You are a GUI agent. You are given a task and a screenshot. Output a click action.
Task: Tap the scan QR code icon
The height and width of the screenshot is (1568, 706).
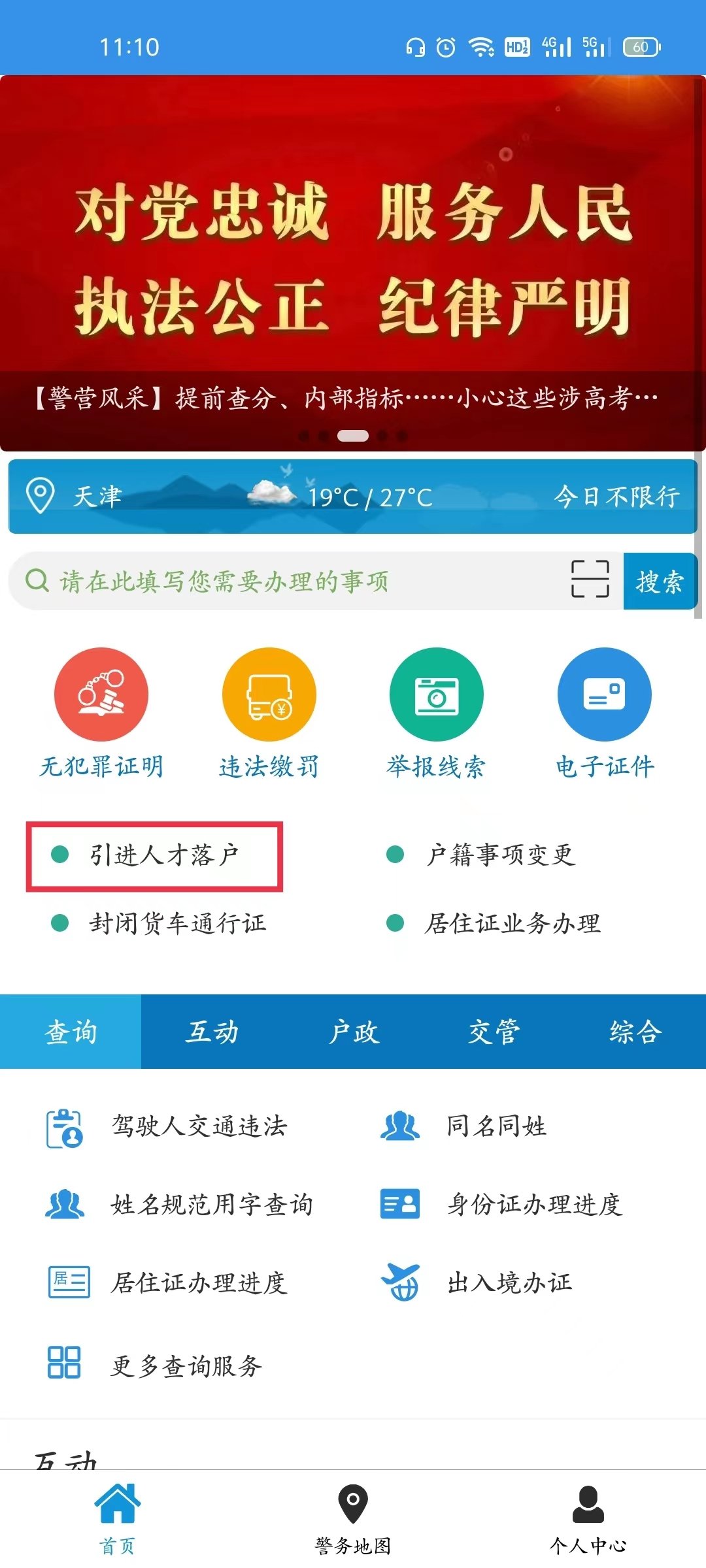(590, 580)
